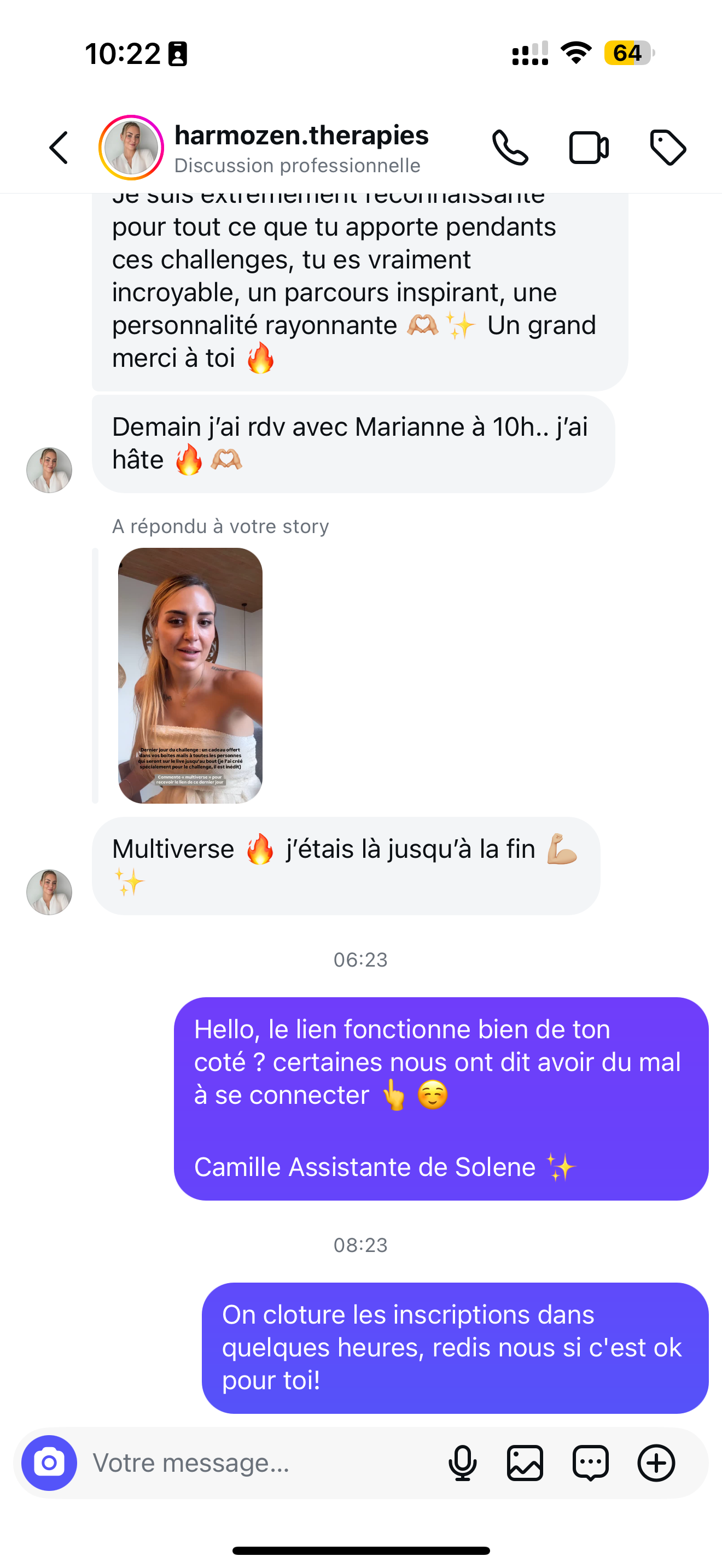Tap the avatar beside the Multiverse message
Viewport: 722px width, 1568px height.
49,892
